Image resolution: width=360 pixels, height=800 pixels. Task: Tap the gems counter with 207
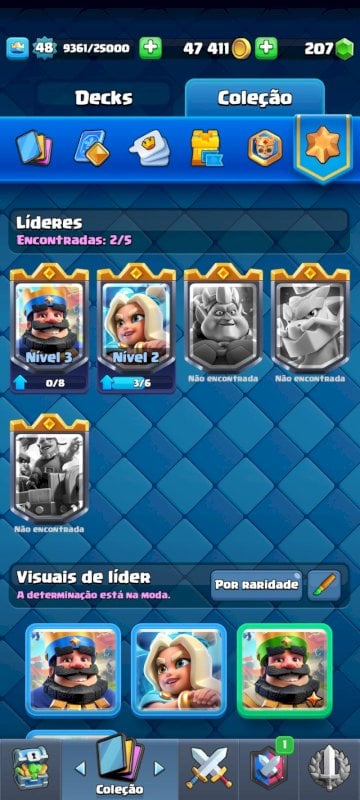pyautogui.click(x=328, y=49)
